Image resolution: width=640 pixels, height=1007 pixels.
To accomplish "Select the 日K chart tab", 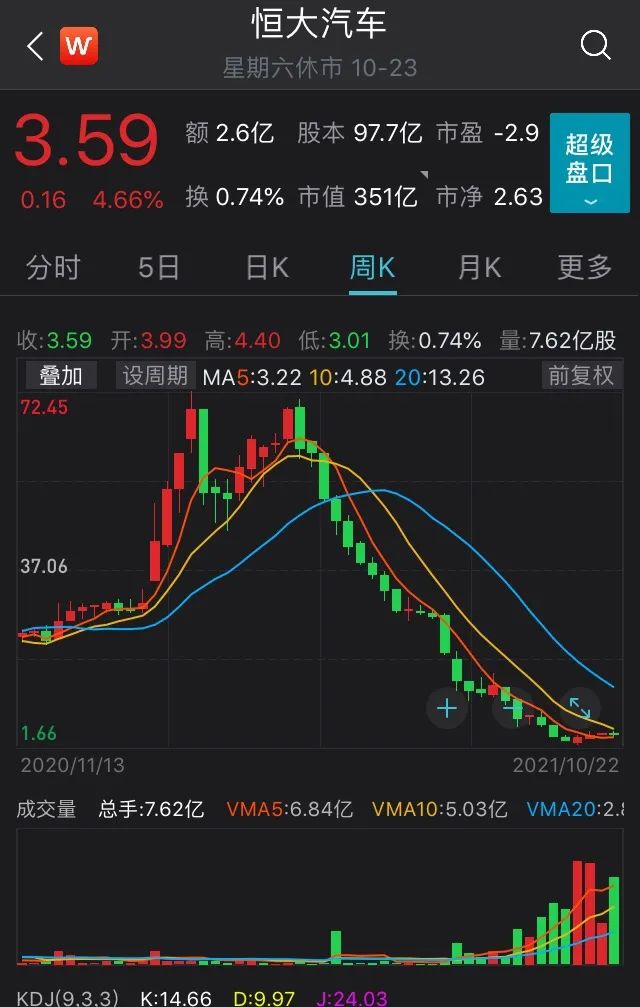I will 267,268.
